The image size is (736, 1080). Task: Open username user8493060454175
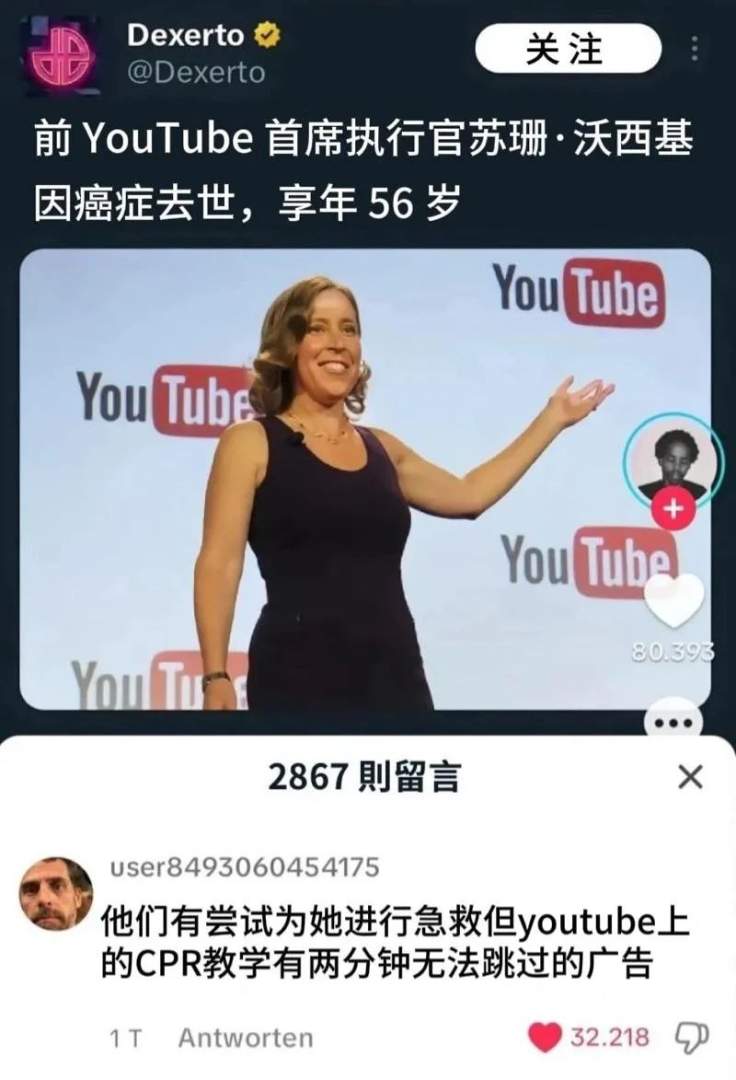tap(244, 867)
